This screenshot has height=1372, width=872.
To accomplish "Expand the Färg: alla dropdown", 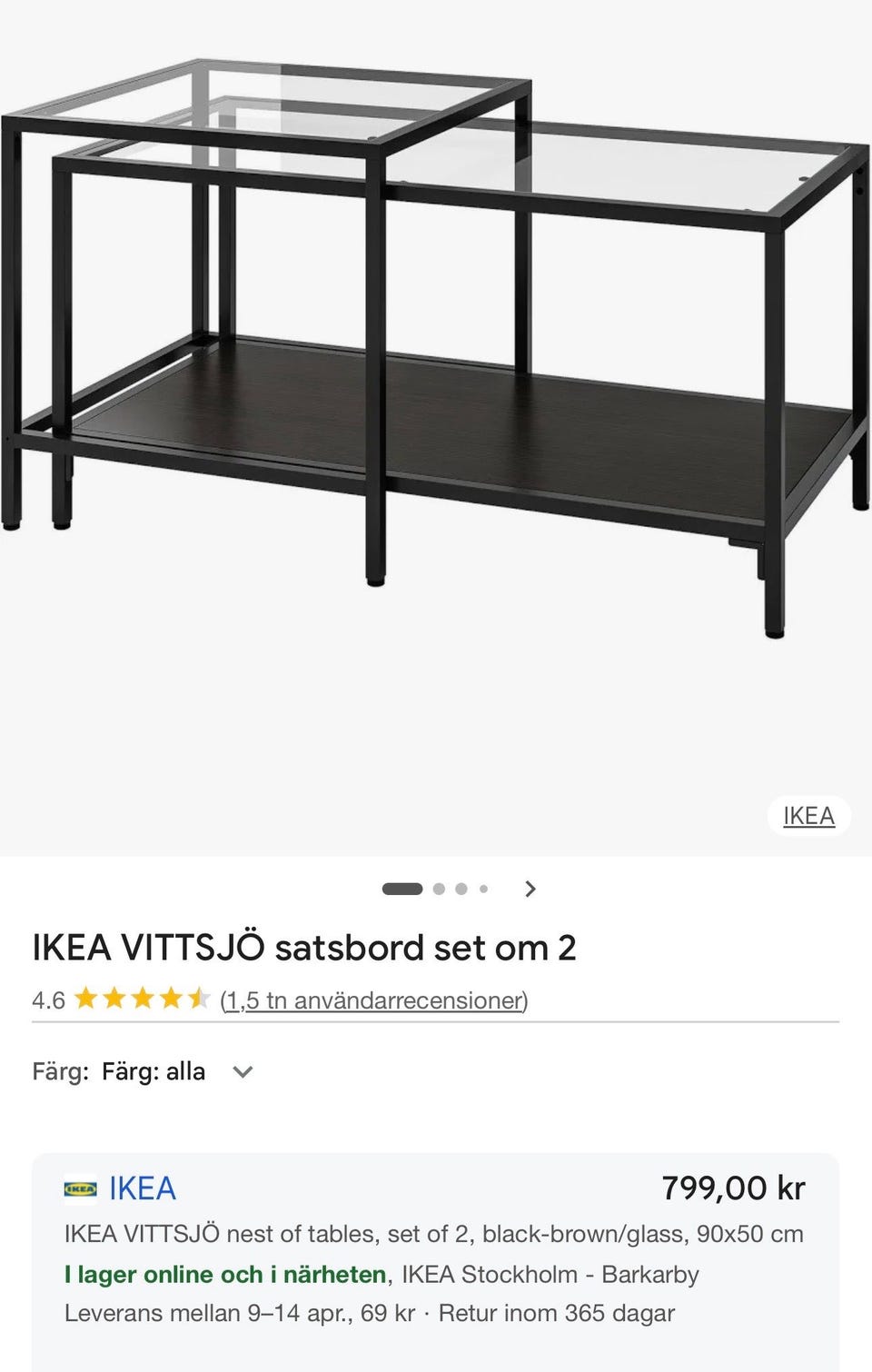I will pyautogui.click(x=242, y=1072).
